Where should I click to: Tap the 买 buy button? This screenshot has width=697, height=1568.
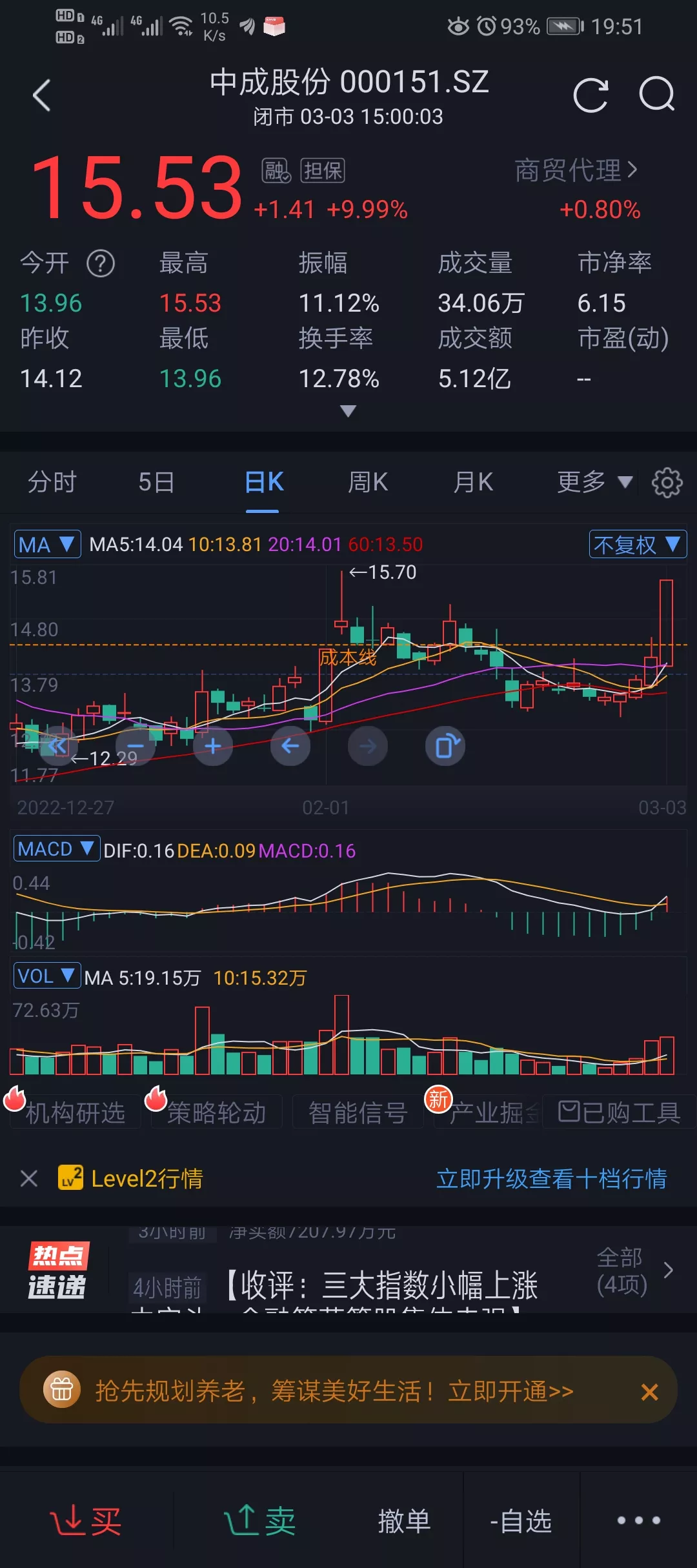[x=86, y=1521]
